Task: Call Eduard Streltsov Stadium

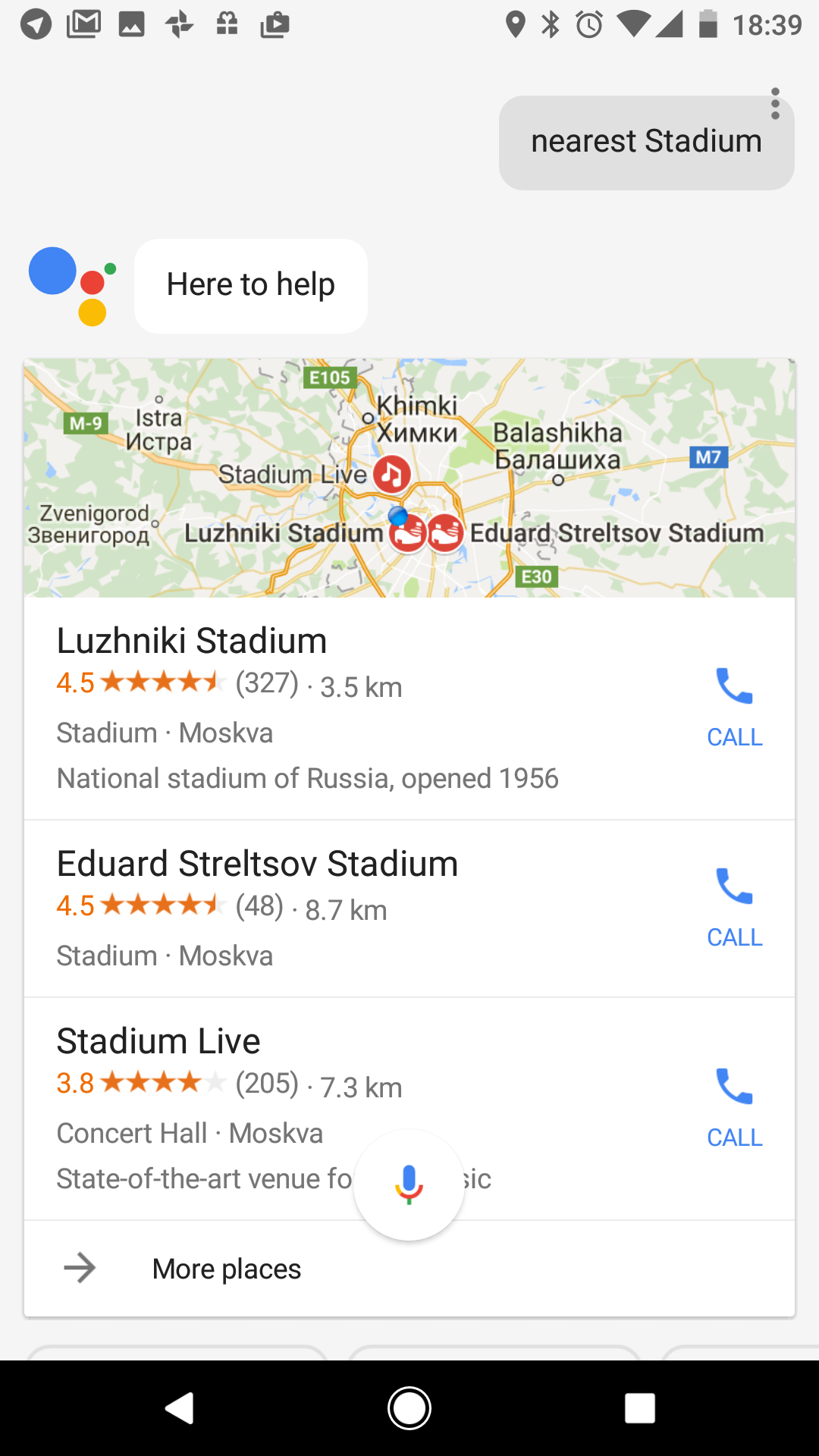Action: pyautogui.click(x=734, y=906)
